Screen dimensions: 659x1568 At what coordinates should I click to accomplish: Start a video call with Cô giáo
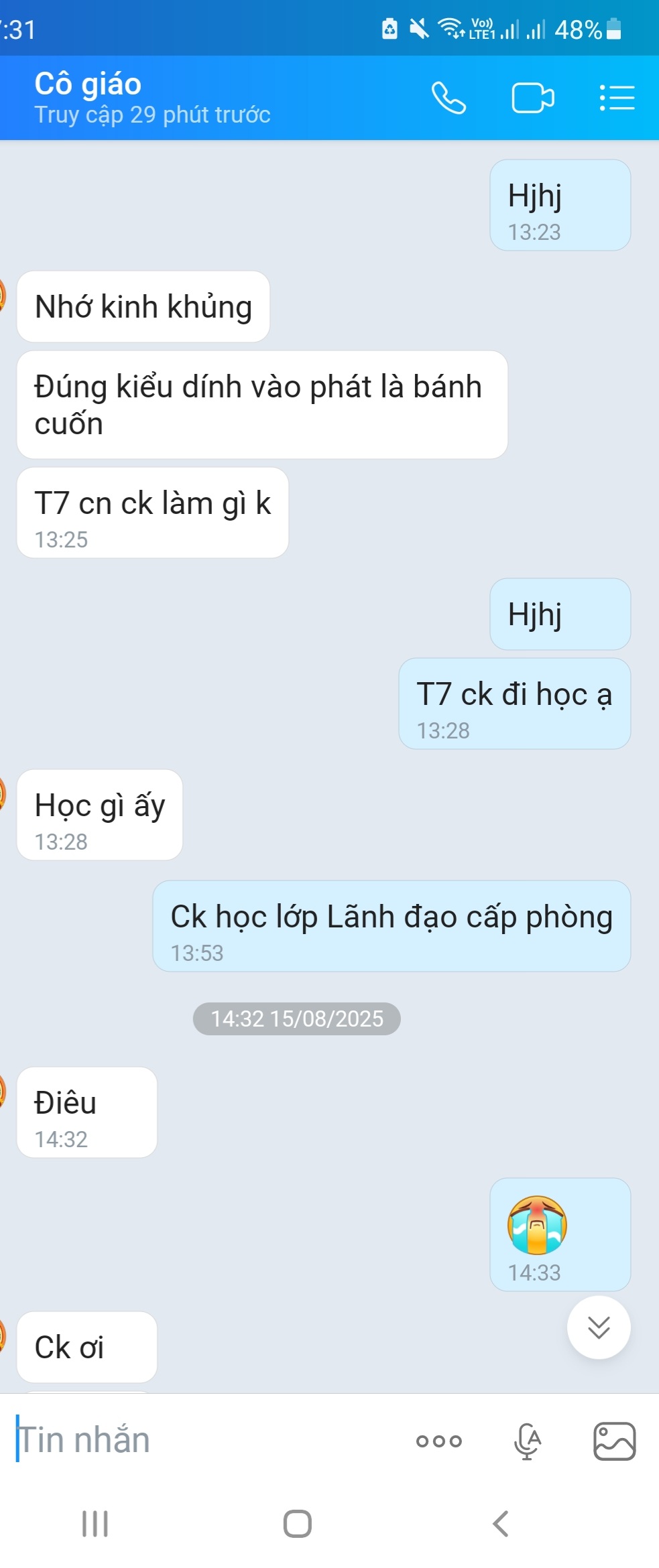533,99
